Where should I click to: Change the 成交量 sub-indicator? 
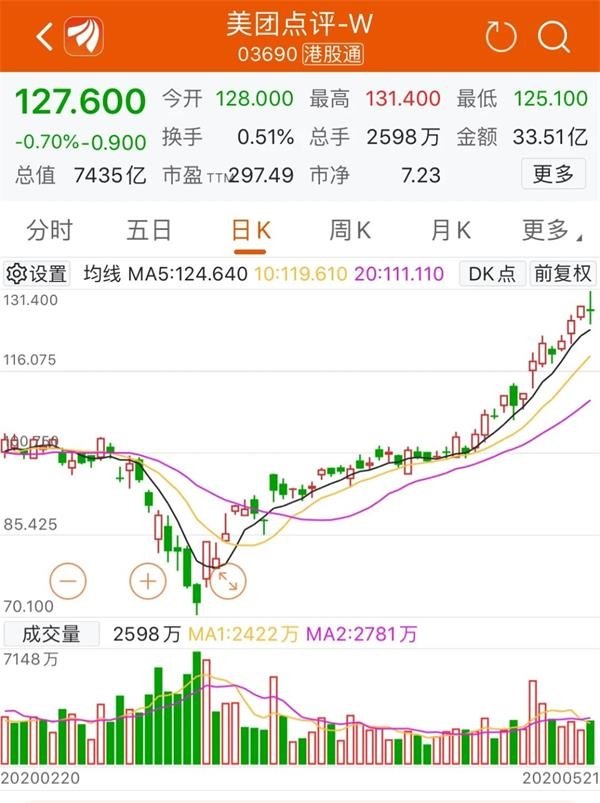click(x=54, y=633)
